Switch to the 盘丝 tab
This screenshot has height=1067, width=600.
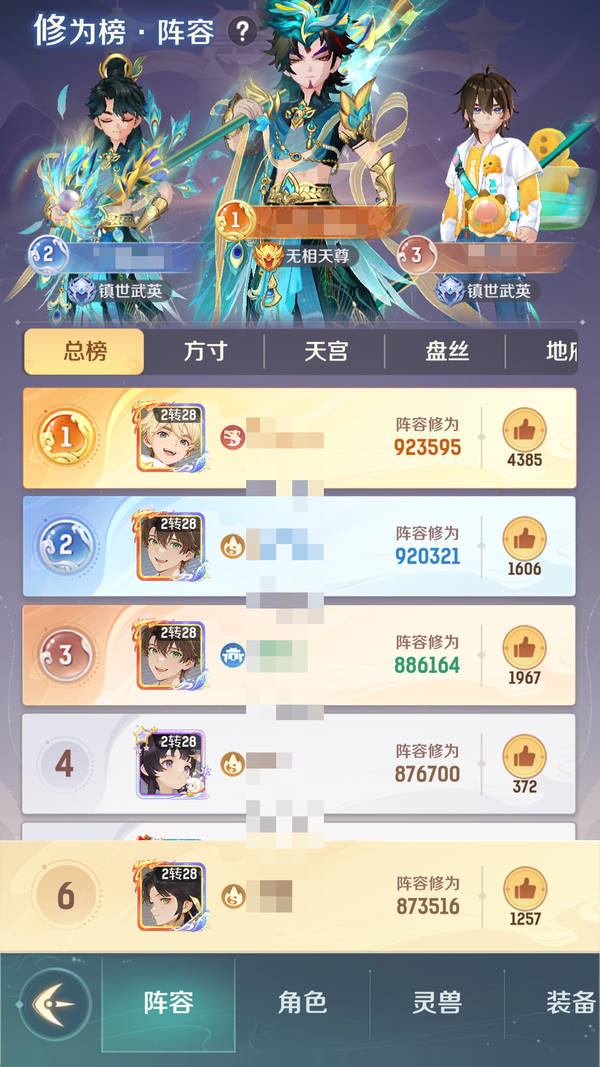pyautogui.click(x=446, y=352)
